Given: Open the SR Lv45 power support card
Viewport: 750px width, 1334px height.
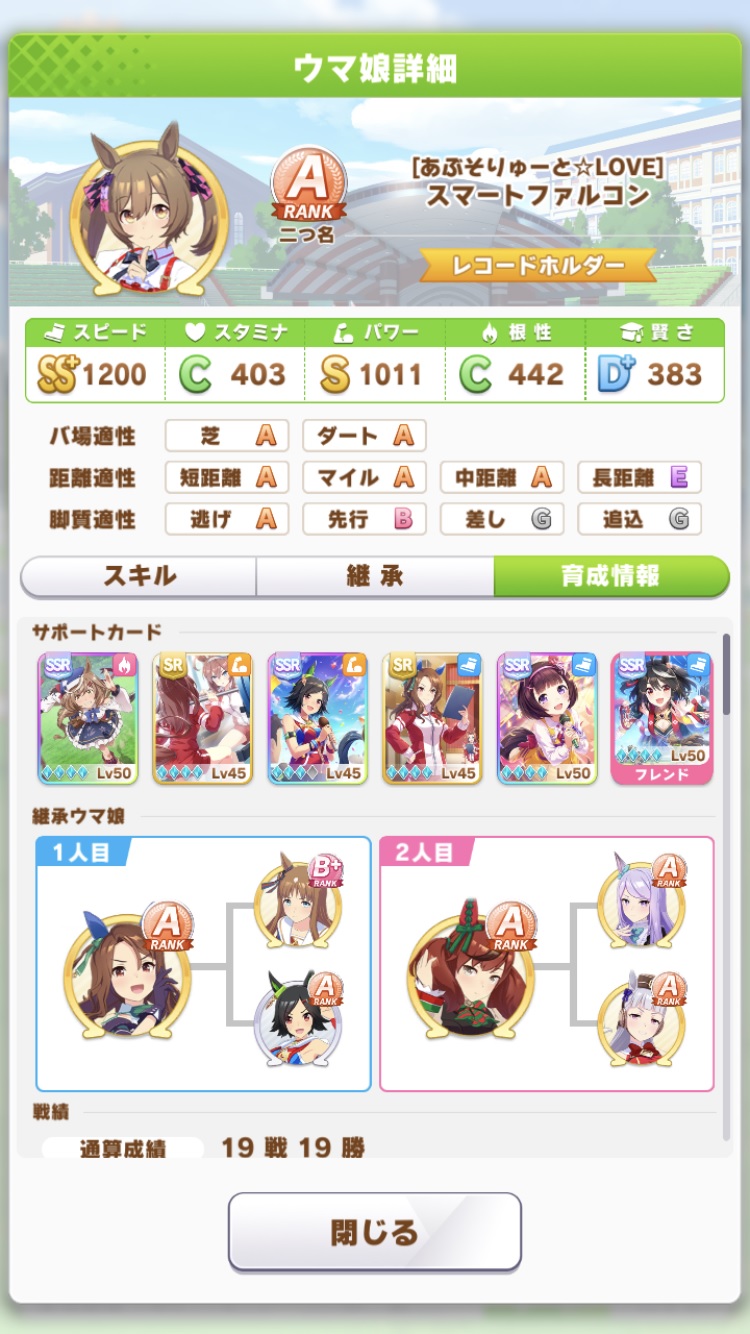Looking at the screenshot, I should click(203, 717).
